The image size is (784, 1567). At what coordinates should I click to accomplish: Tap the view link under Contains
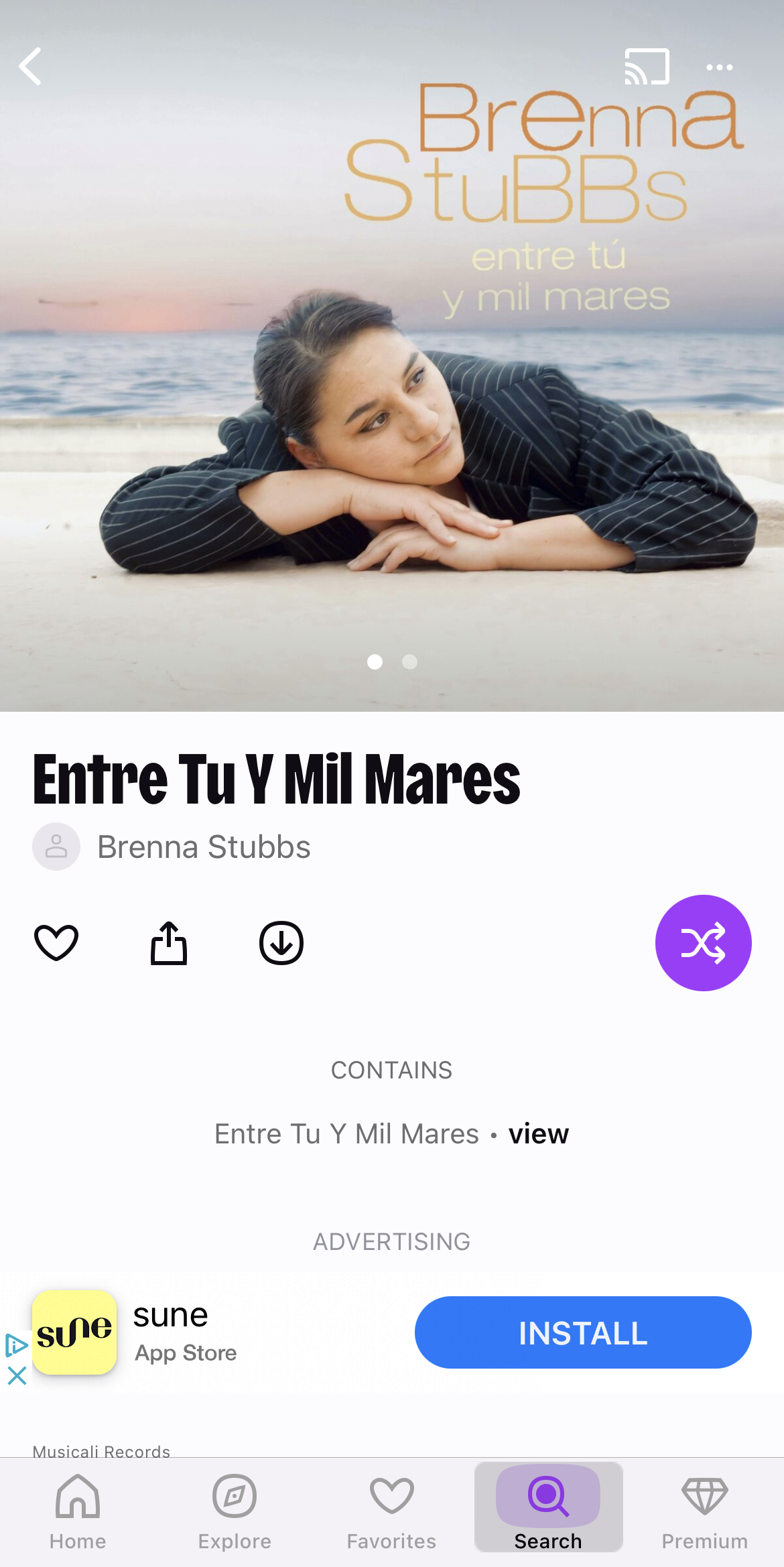[539, 1134]
